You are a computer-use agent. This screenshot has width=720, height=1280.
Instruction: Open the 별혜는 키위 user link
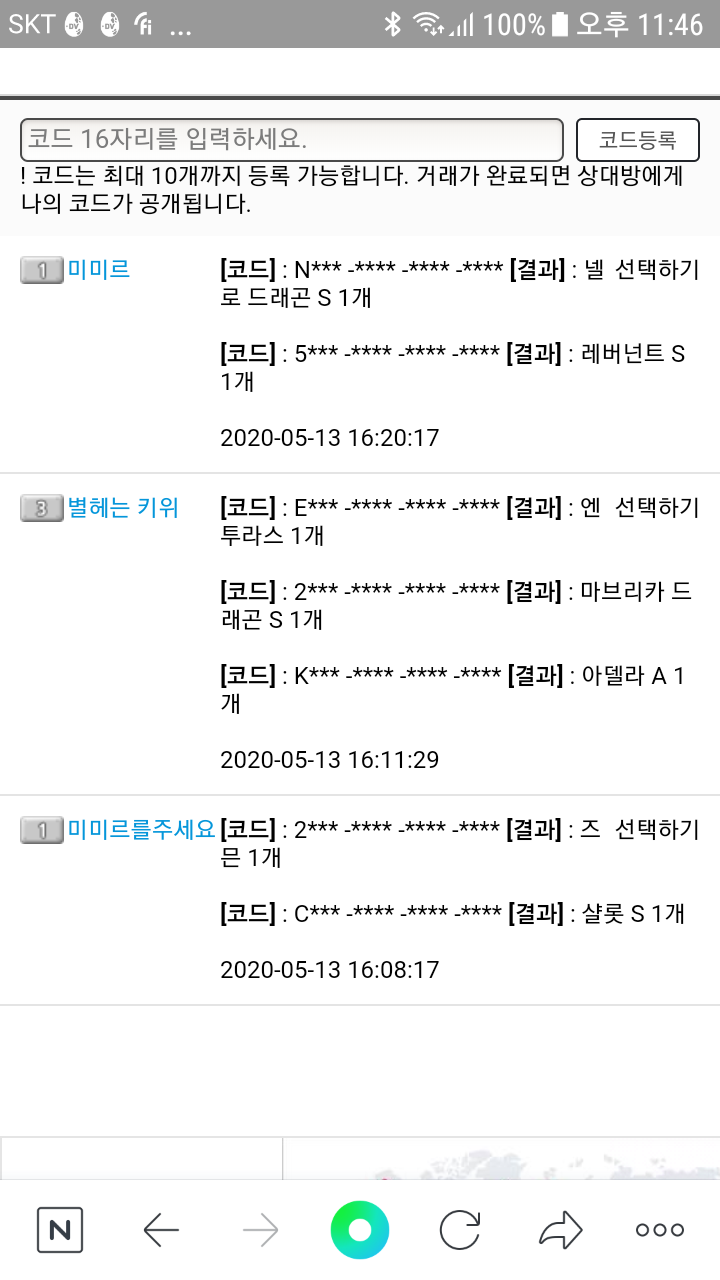coord(123,508)
